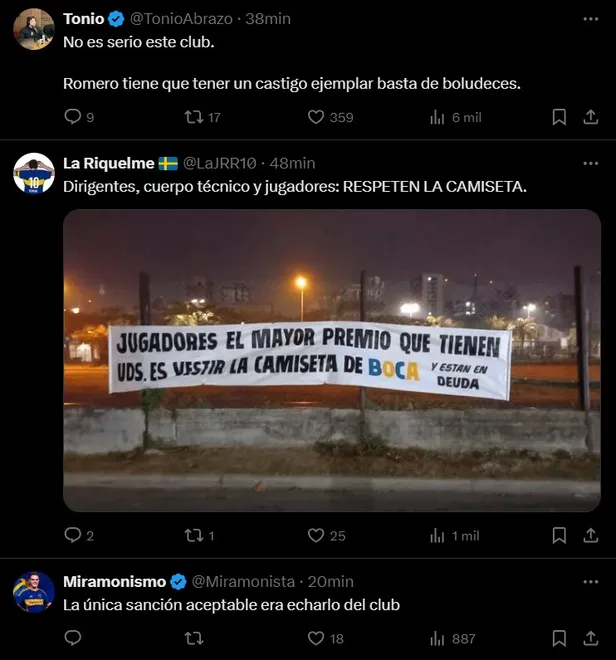Open the @LaJRR10 profile handle
This screenshot has height=660, width=616.
220,163
